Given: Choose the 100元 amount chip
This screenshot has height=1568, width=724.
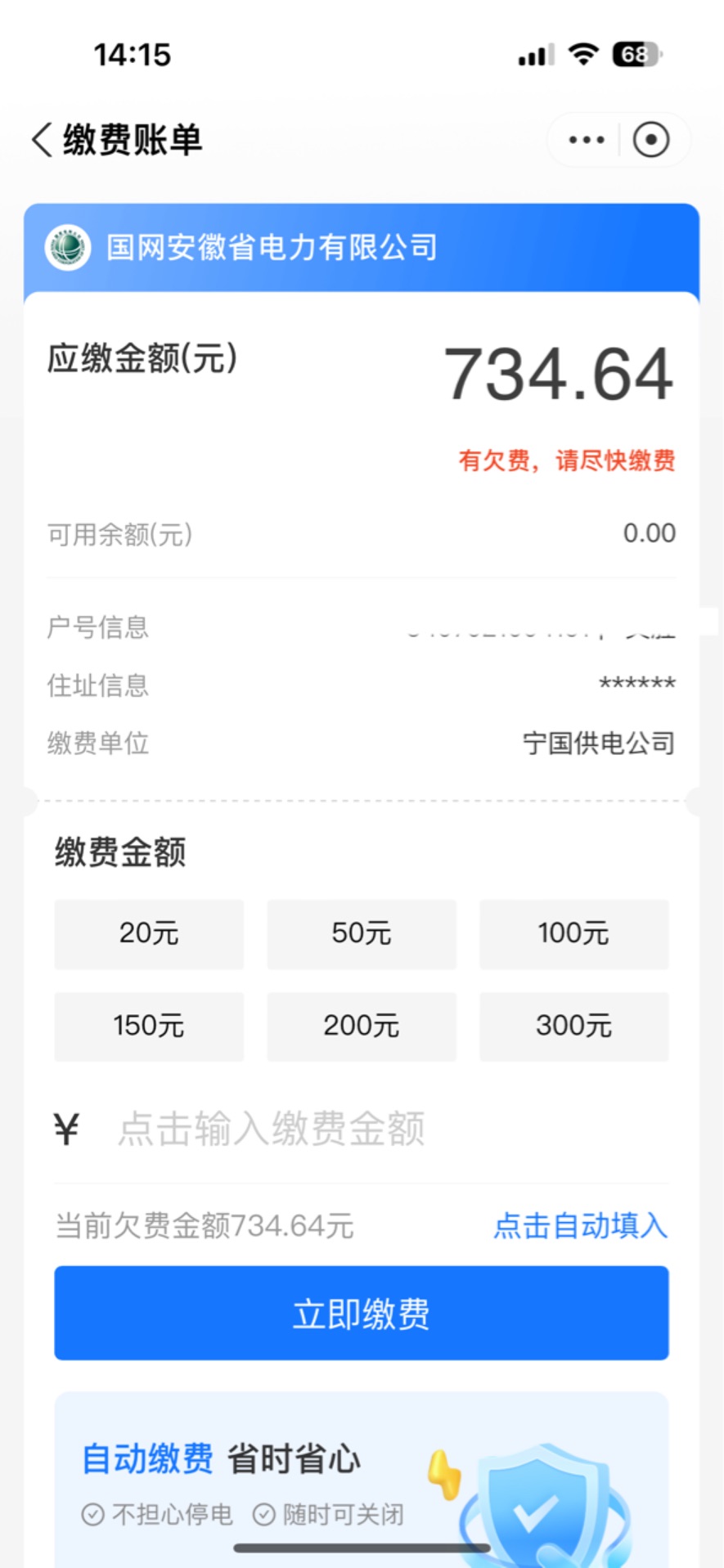Looking at the screenshot, I should click(x=574, y=934).
